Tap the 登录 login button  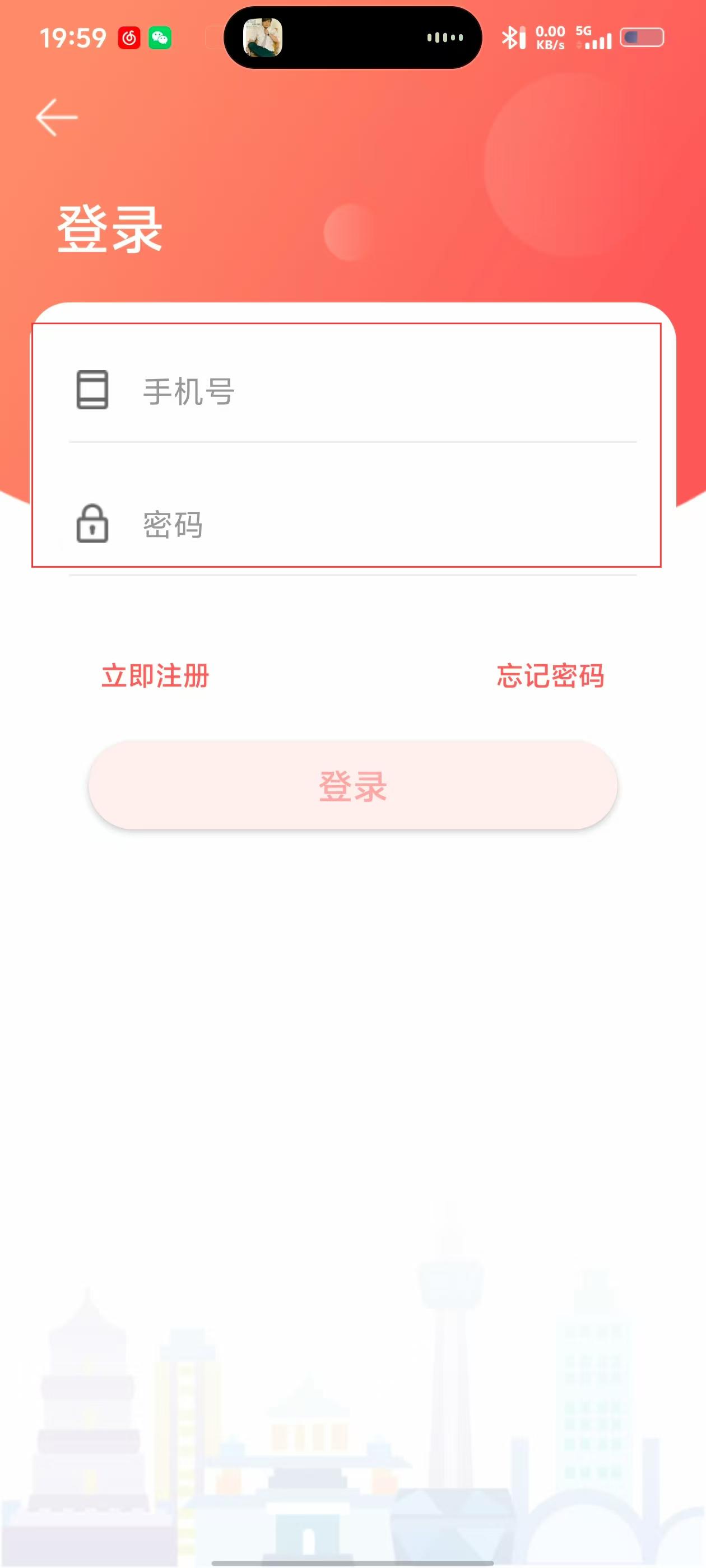point(352,786)
